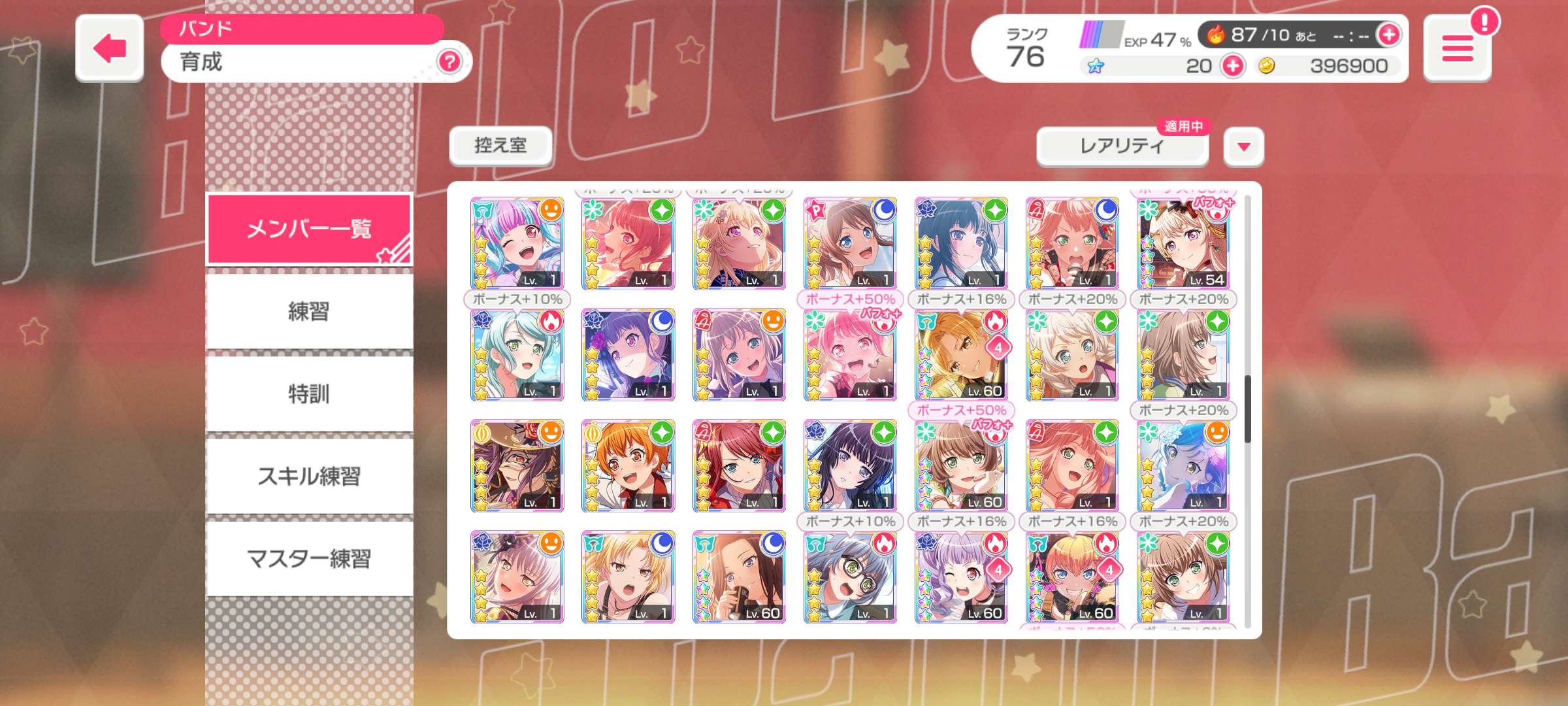The width and height of the screenshot is (1568, 706).
Task: Open the help question mark icon
Action: coord(449,62)
